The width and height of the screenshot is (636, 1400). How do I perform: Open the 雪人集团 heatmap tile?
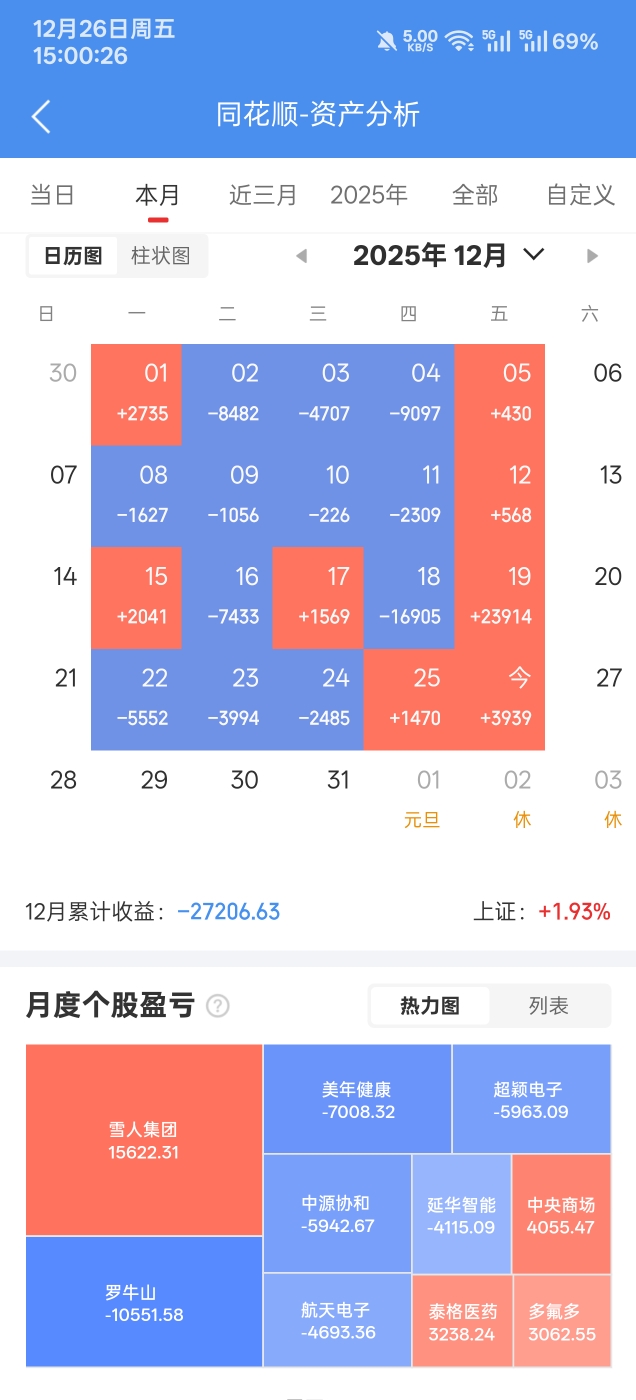pos(144,1140)
